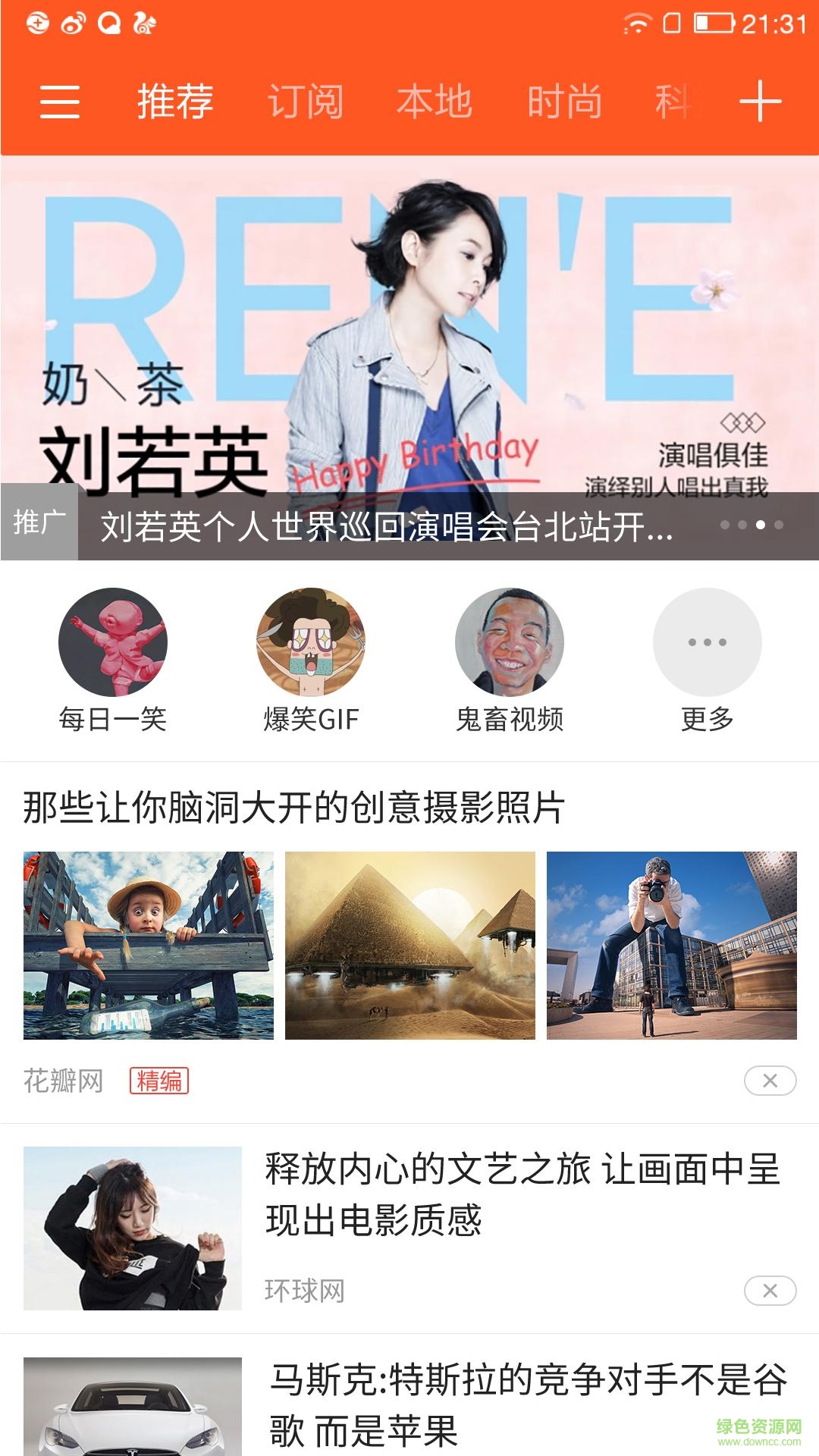Open the 创意摄影照片 article
Screen dimensions: 819x1456
(x=294, y=807)
